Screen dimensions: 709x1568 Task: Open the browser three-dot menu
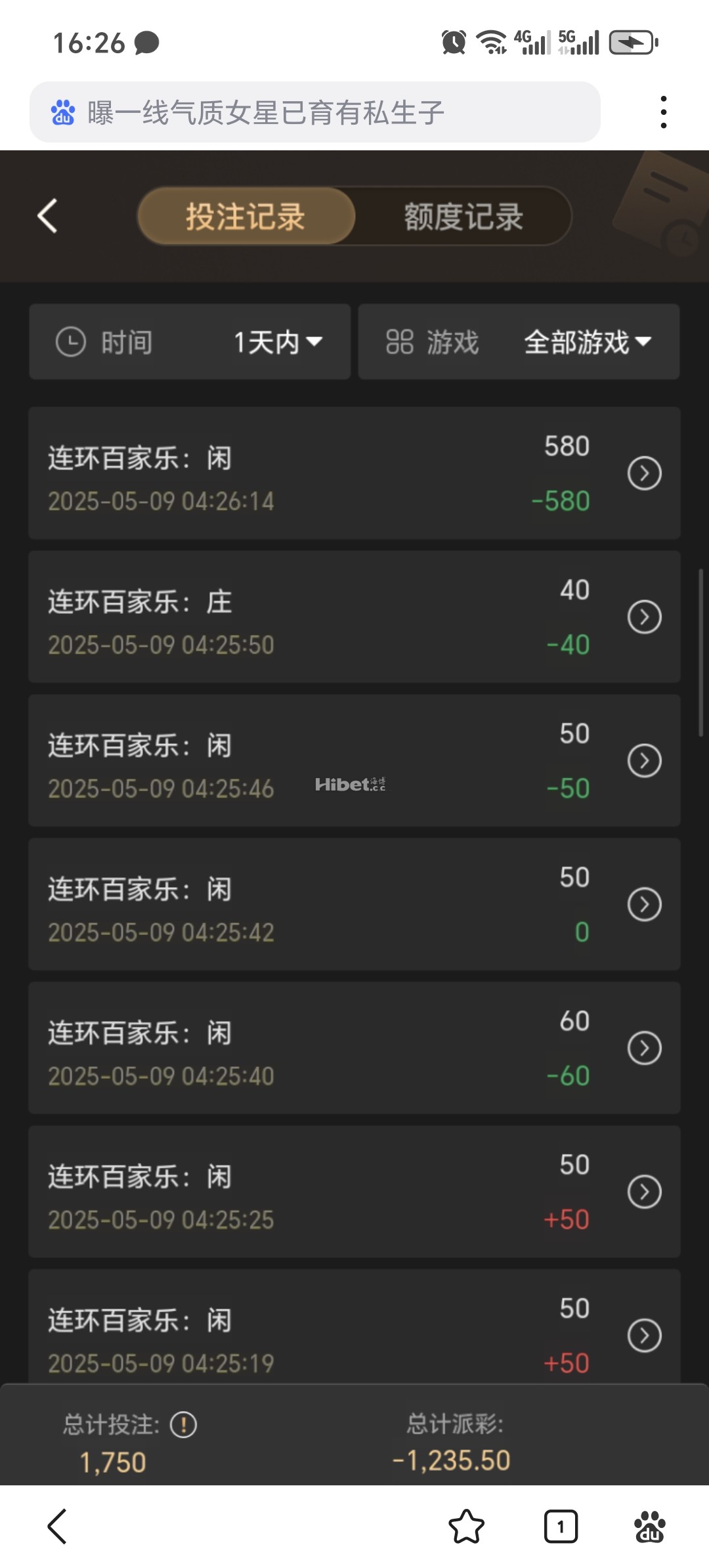tap(664, 112)
